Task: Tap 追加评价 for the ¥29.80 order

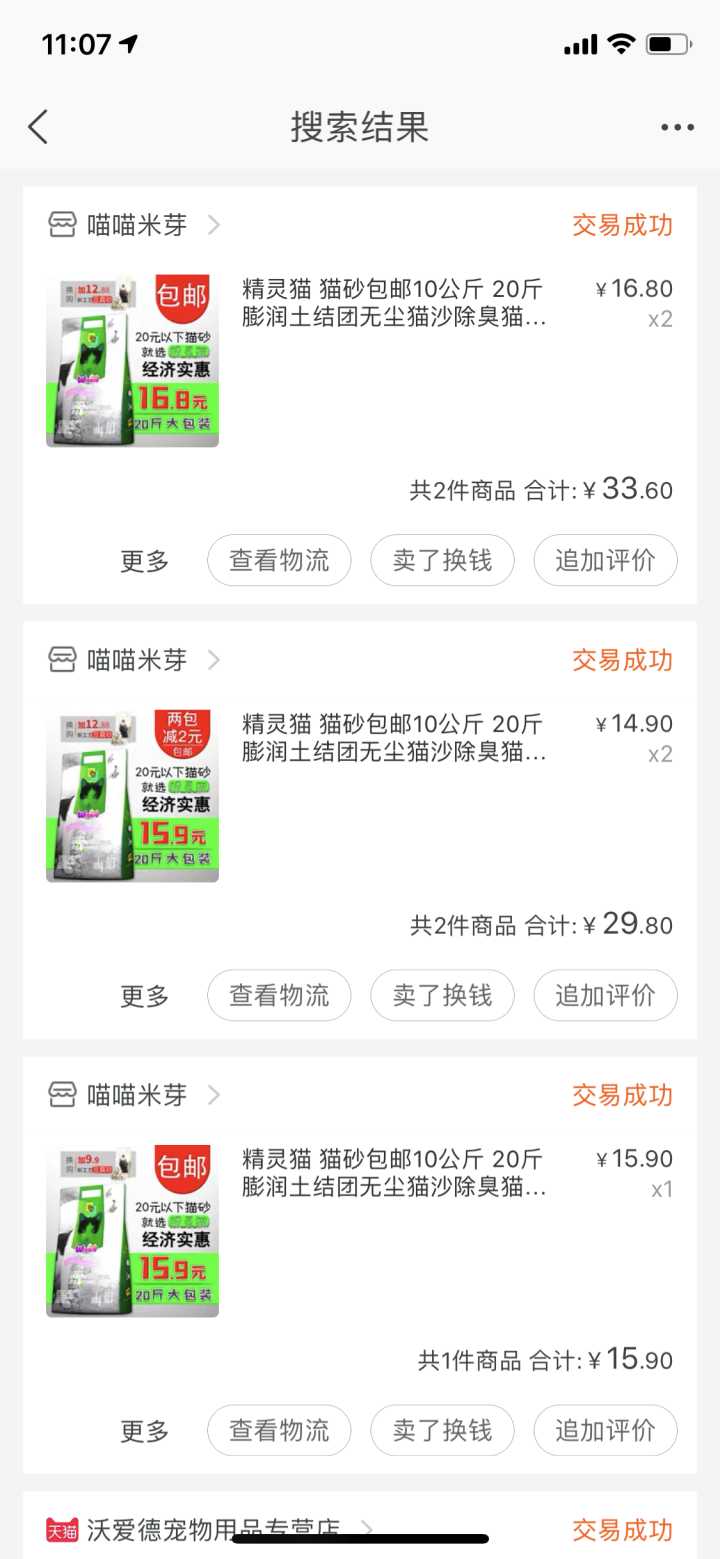Action: click(605, 995)
